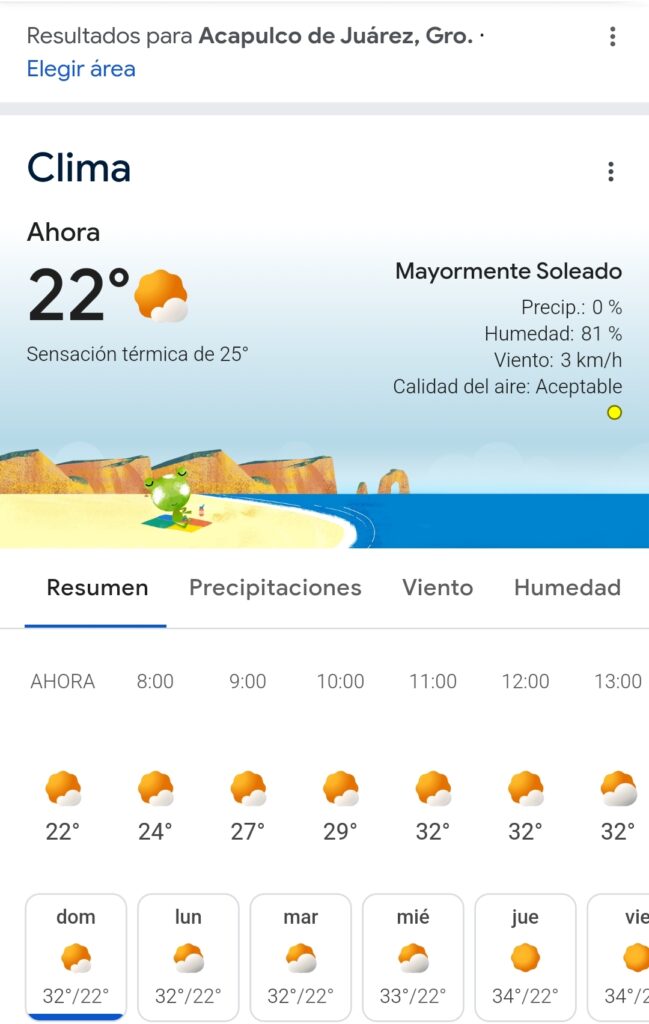The height and width of the screenshot is (1024, 649).
Task: Open the mié daily forecast card
Action: (x=413, y=957)
